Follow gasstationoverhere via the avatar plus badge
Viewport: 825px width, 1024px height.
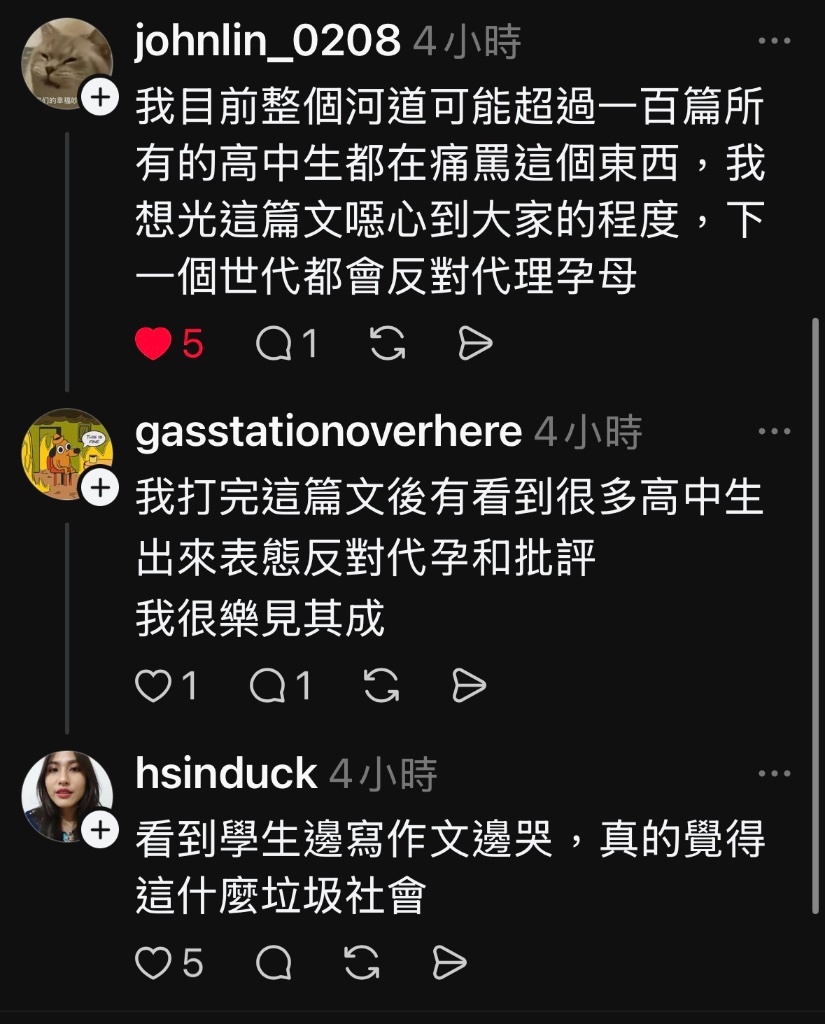(100, 487)
